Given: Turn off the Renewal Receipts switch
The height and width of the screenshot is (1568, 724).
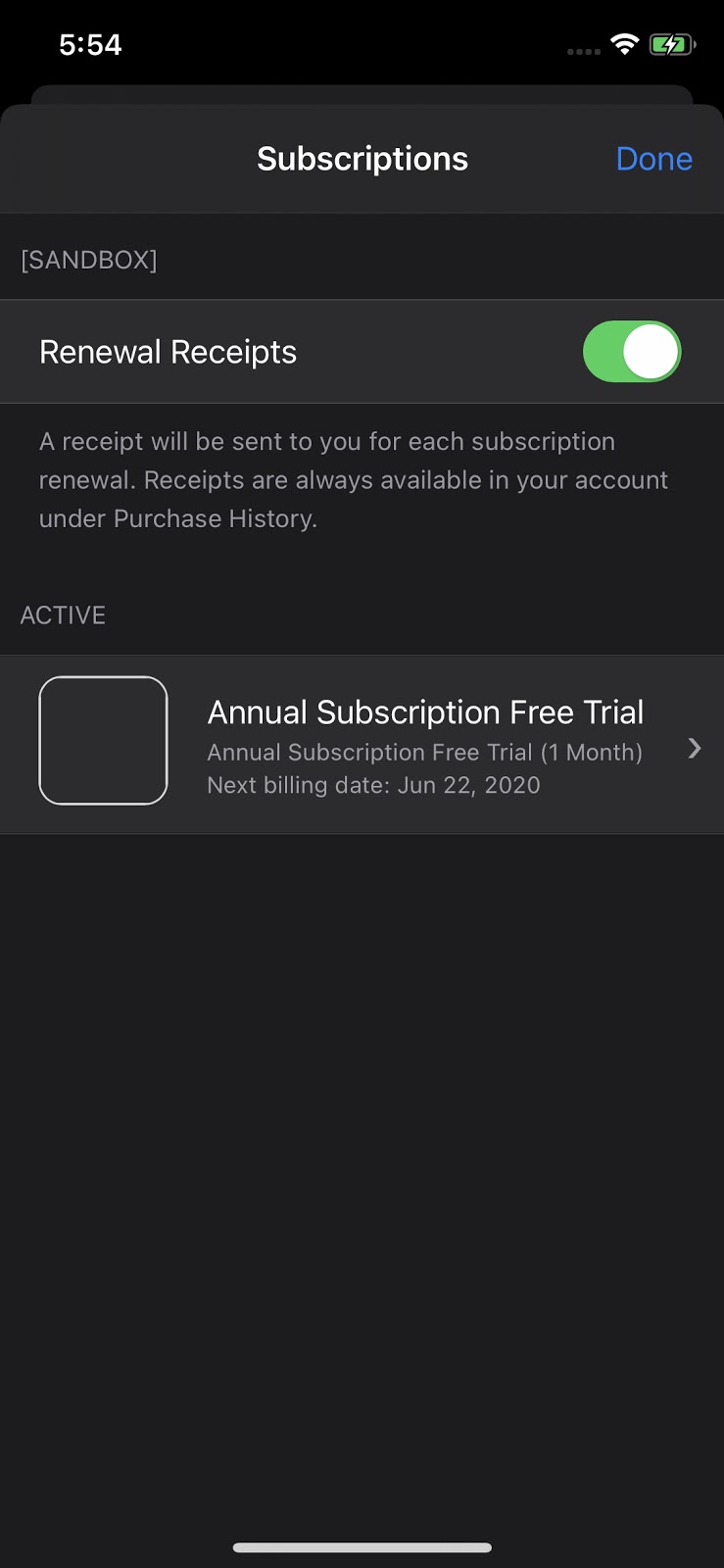Looking at the screenshot, I should tap(632, 352).
